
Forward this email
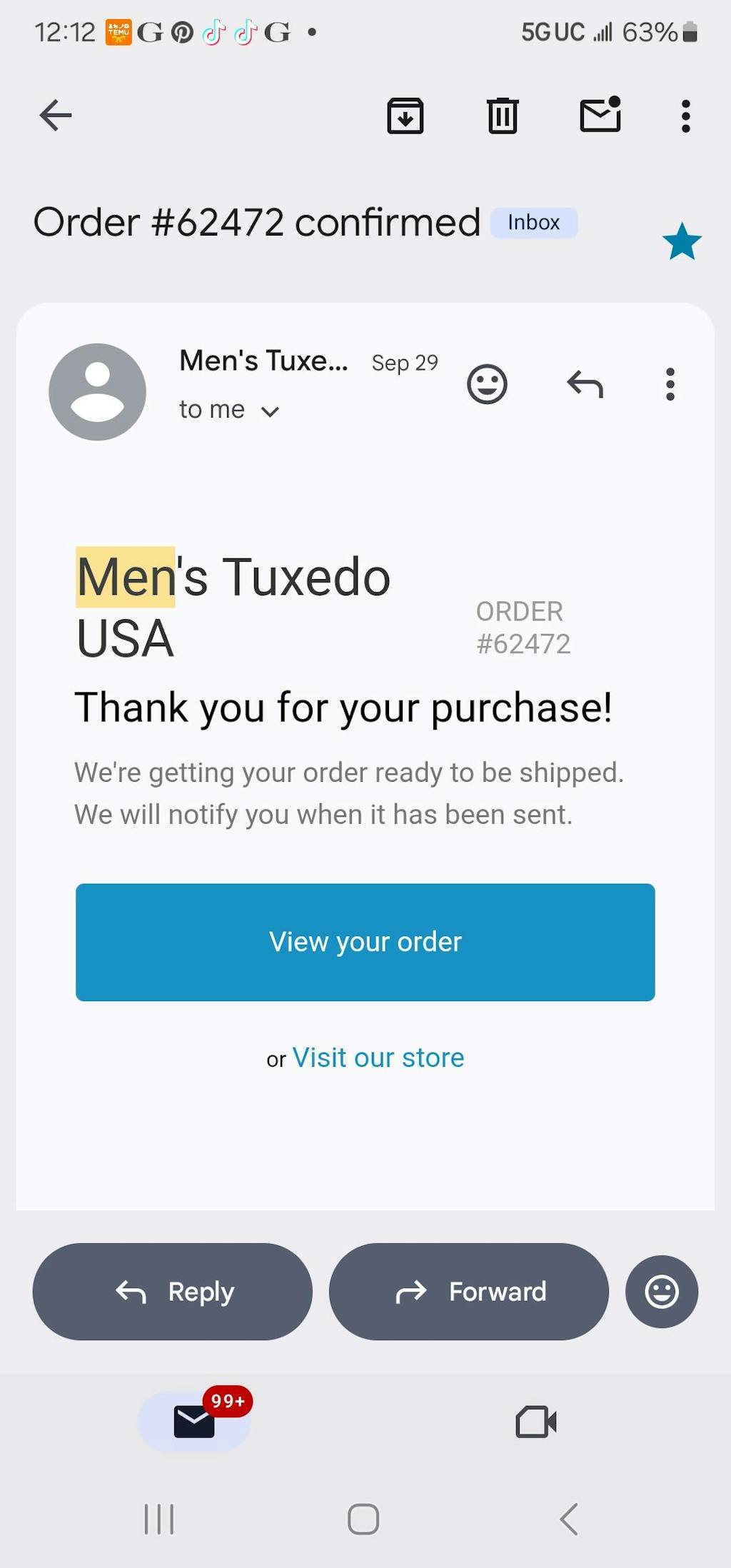(468, 1292)
